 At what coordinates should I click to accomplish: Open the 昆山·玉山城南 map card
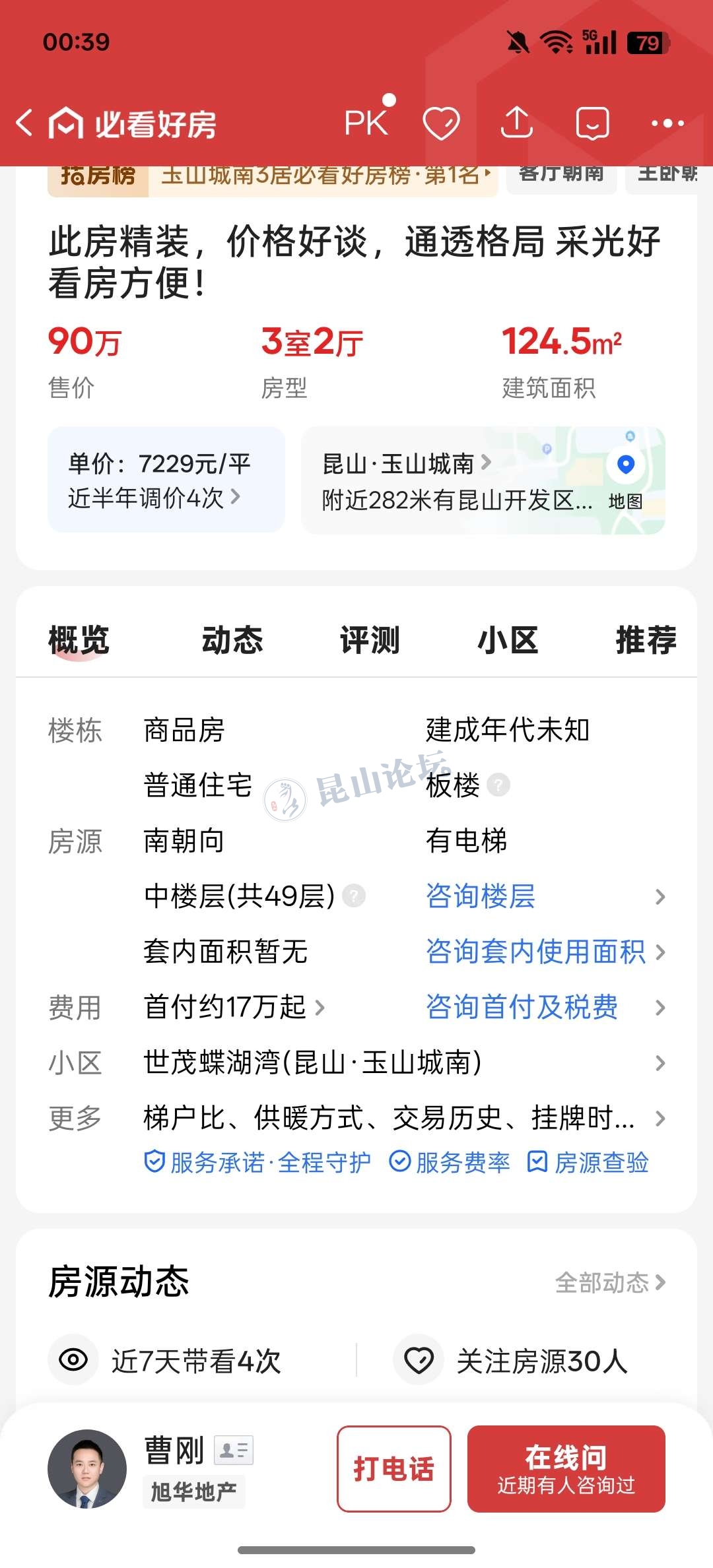click(x=483, y=480)
